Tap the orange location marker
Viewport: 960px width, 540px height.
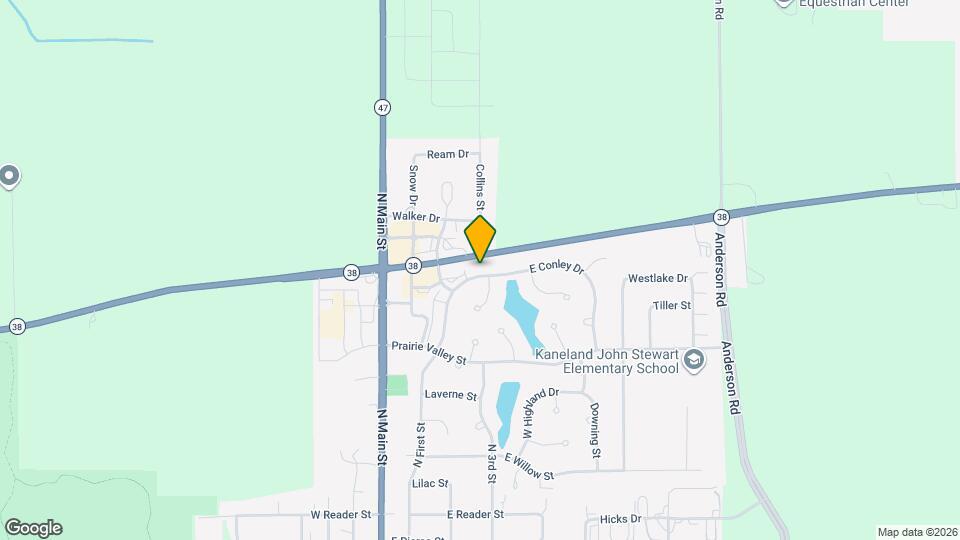tap(481, 238)
